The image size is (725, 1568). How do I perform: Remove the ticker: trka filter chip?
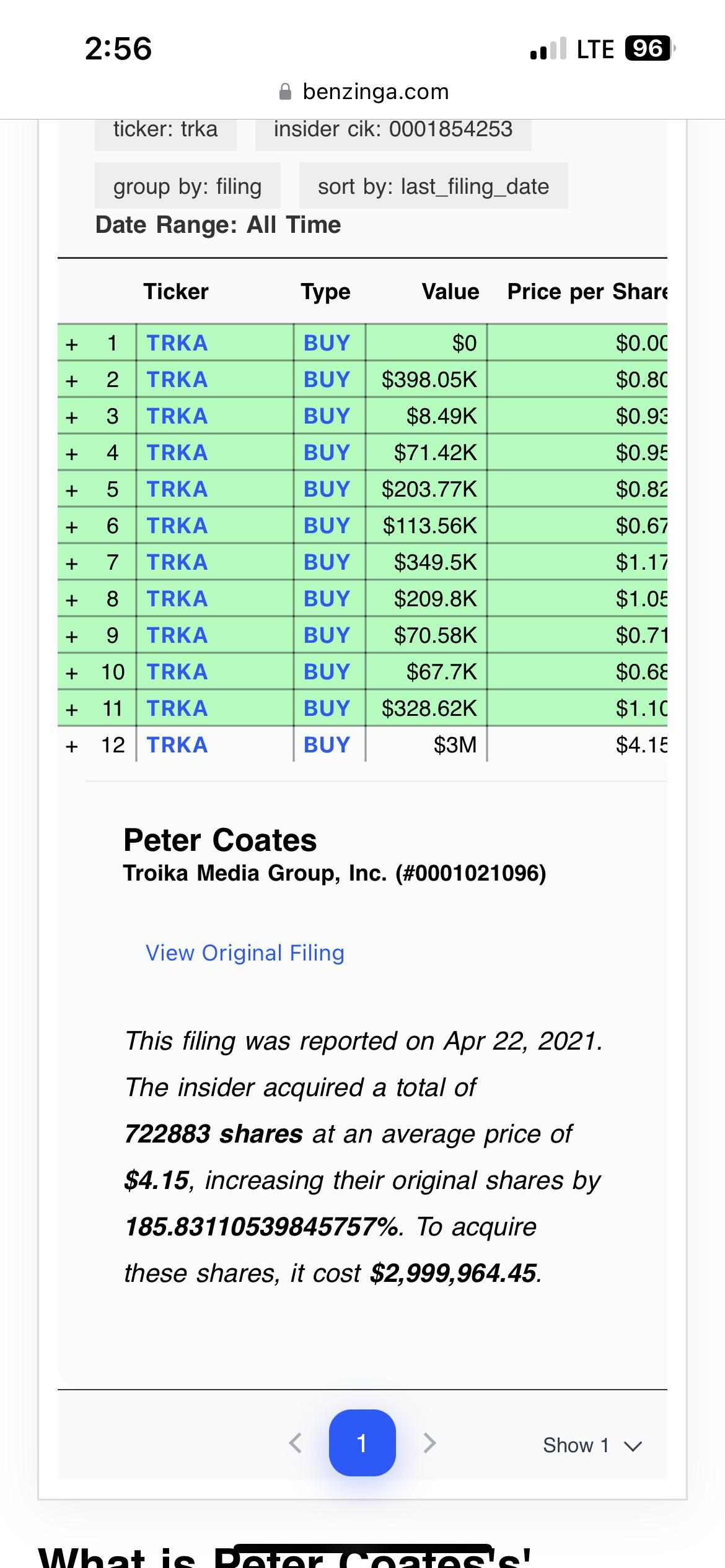click(x=165, y=130)
